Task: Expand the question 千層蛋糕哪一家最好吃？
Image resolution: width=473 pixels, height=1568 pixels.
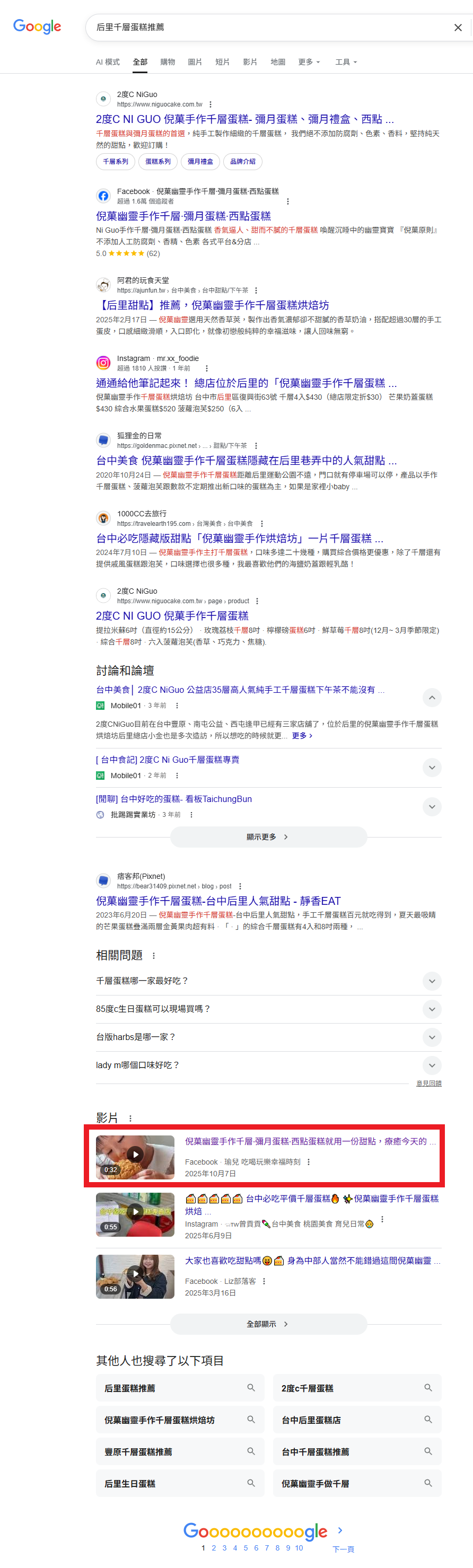Action: pyautogui.click(x=432, y=981)
